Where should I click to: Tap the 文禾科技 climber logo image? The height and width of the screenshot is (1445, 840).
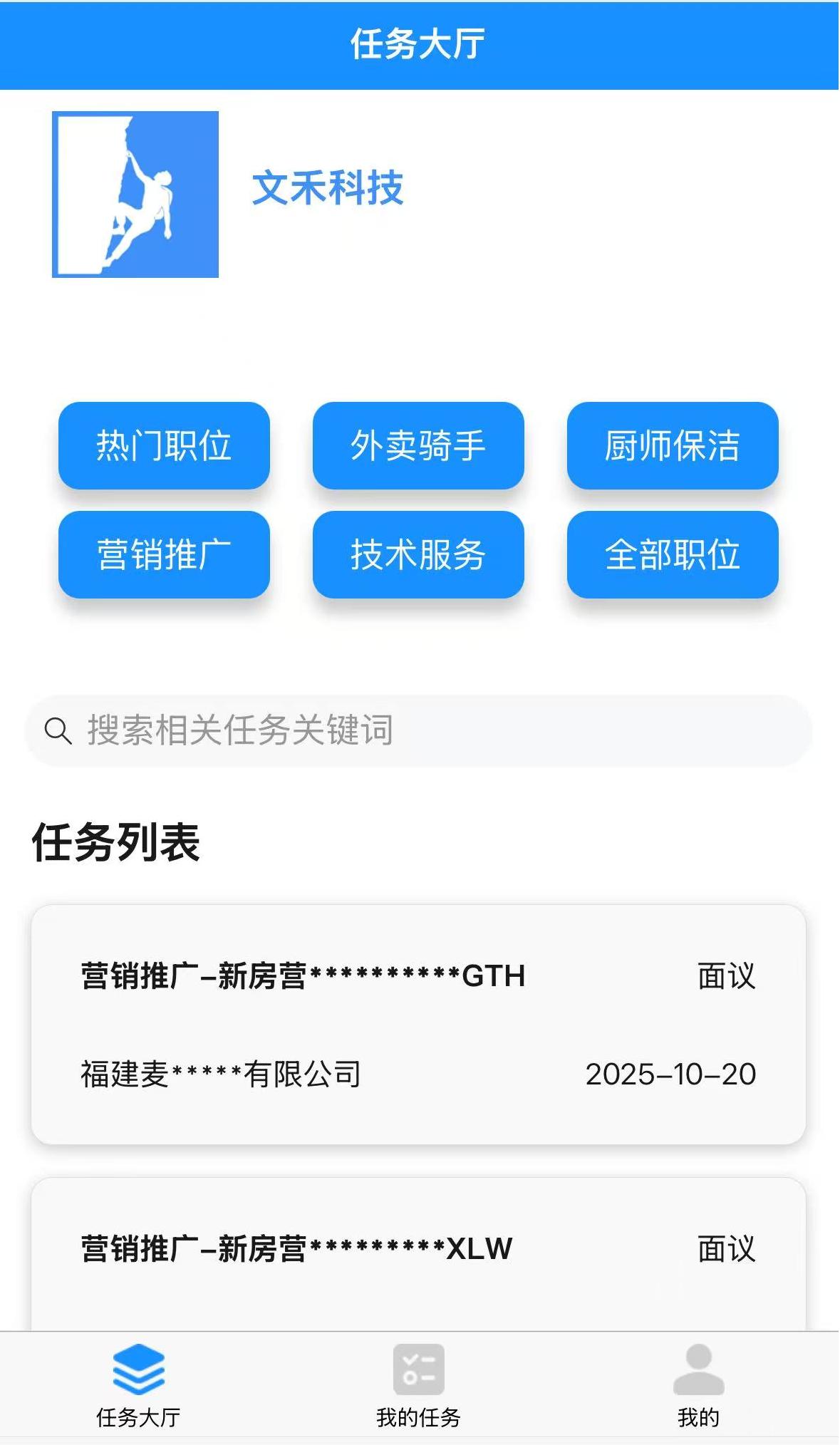pyautogui.click(x=136, y=194)
